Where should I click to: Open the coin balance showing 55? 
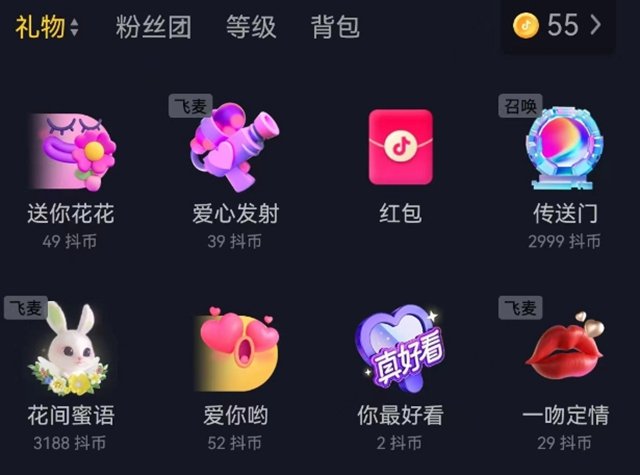coord(560,26)
